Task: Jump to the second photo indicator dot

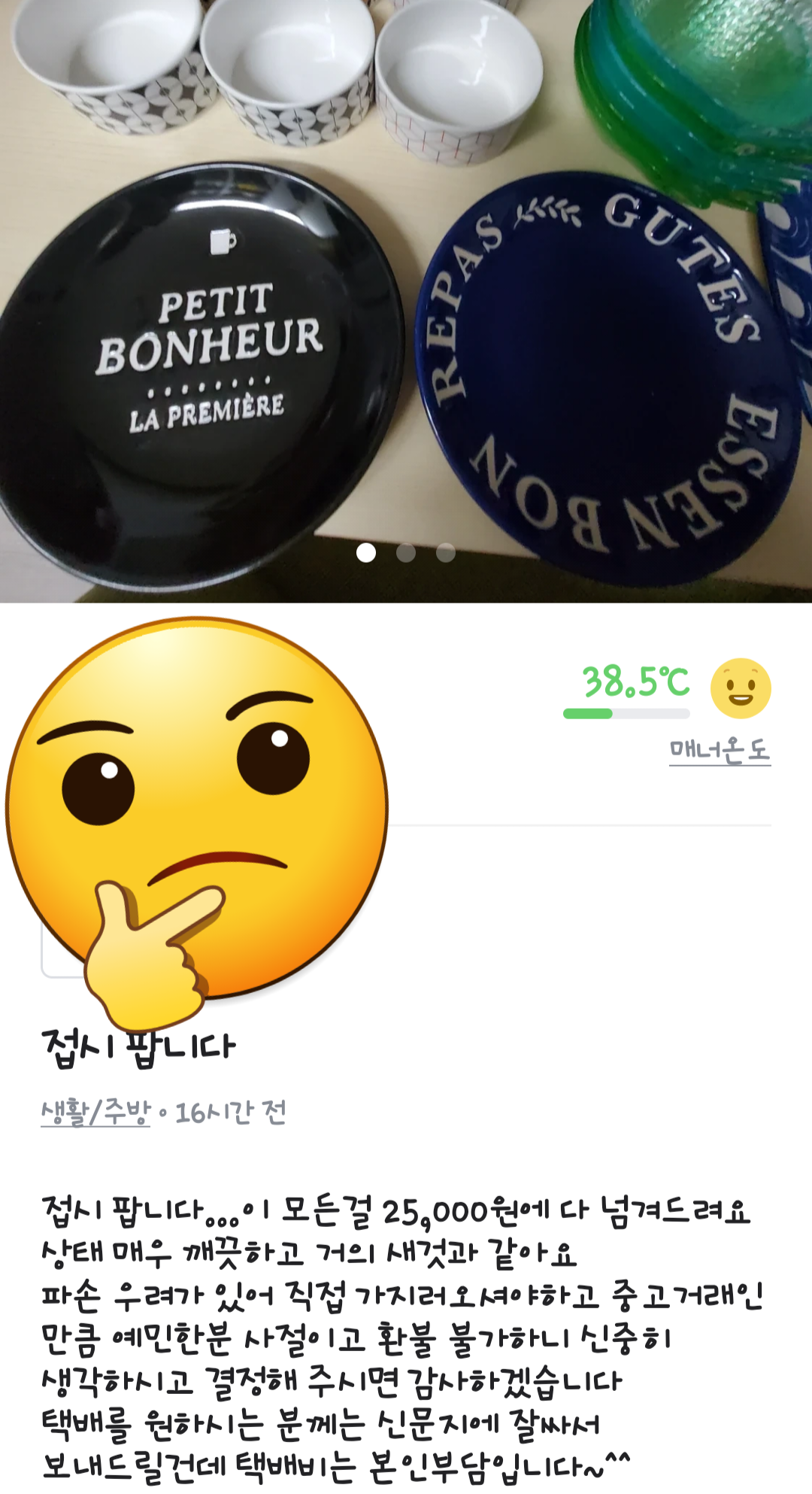Action: pyautogui.click(x=406, y=553)
